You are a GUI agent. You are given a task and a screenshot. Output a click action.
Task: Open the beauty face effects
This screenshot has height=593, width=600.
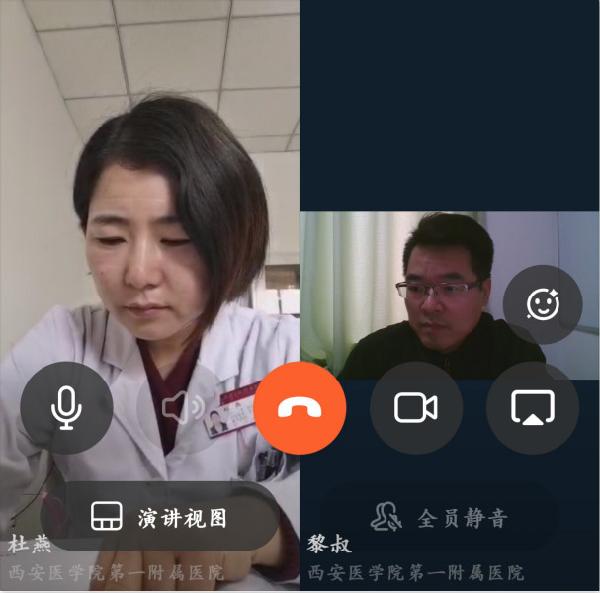(542, 304)
